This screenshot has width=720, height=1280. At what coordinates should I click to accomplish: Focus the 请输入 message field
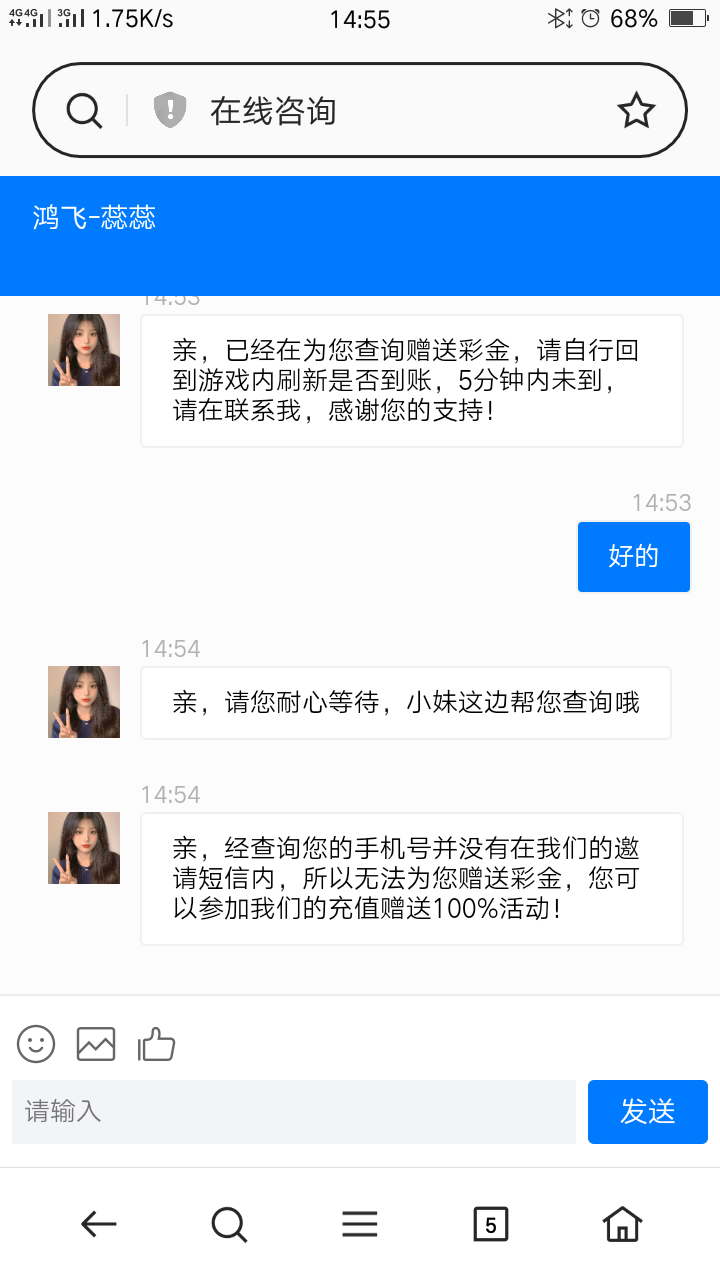coord(294,1111)
